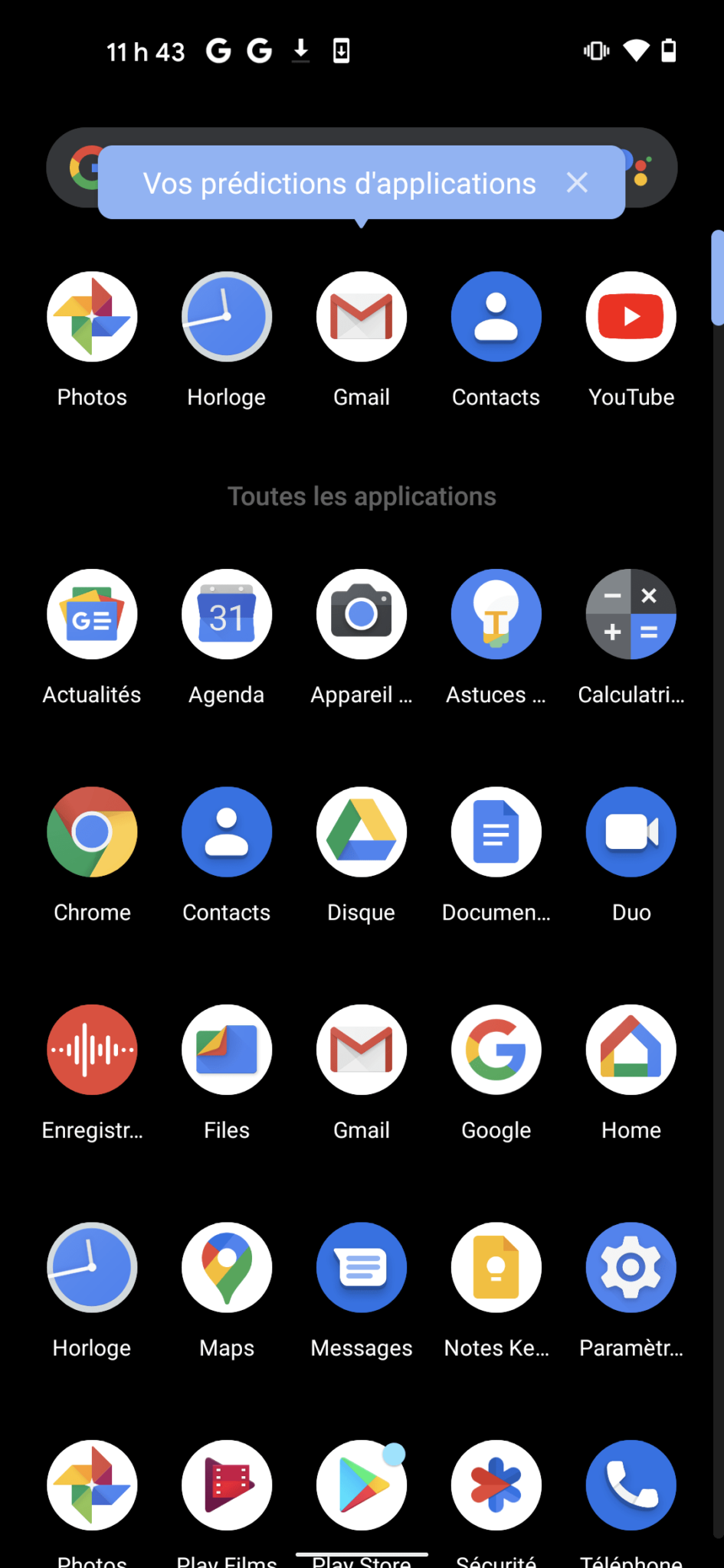Open the Appareil photo camera app
This screenshot has width=724, height=1568.
coord(362,614)
